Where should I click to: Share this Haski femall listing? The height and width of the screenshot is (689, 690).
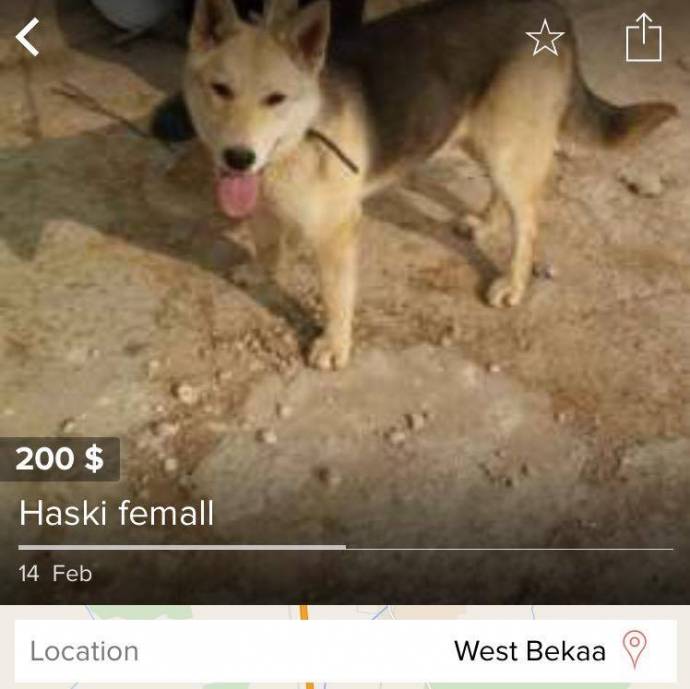click(644, 38)
